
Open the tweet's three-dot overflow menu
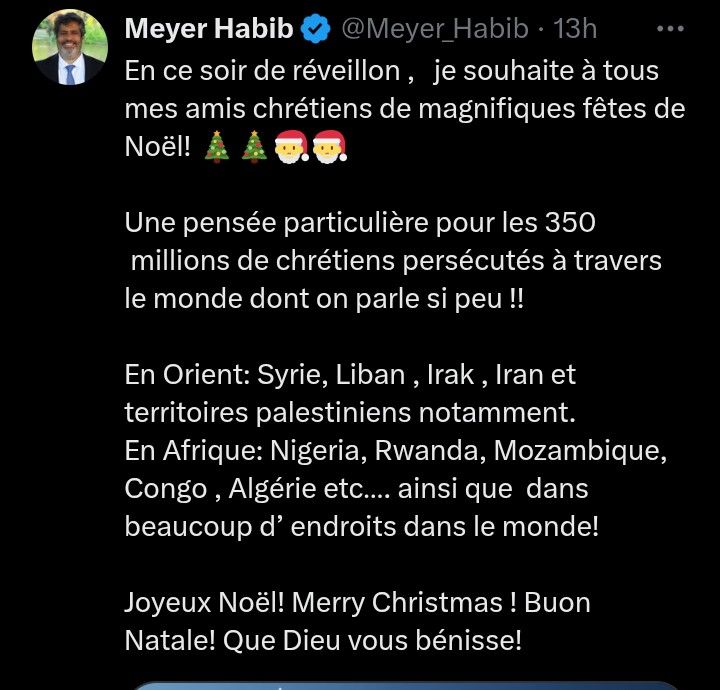tap(668, 29)
